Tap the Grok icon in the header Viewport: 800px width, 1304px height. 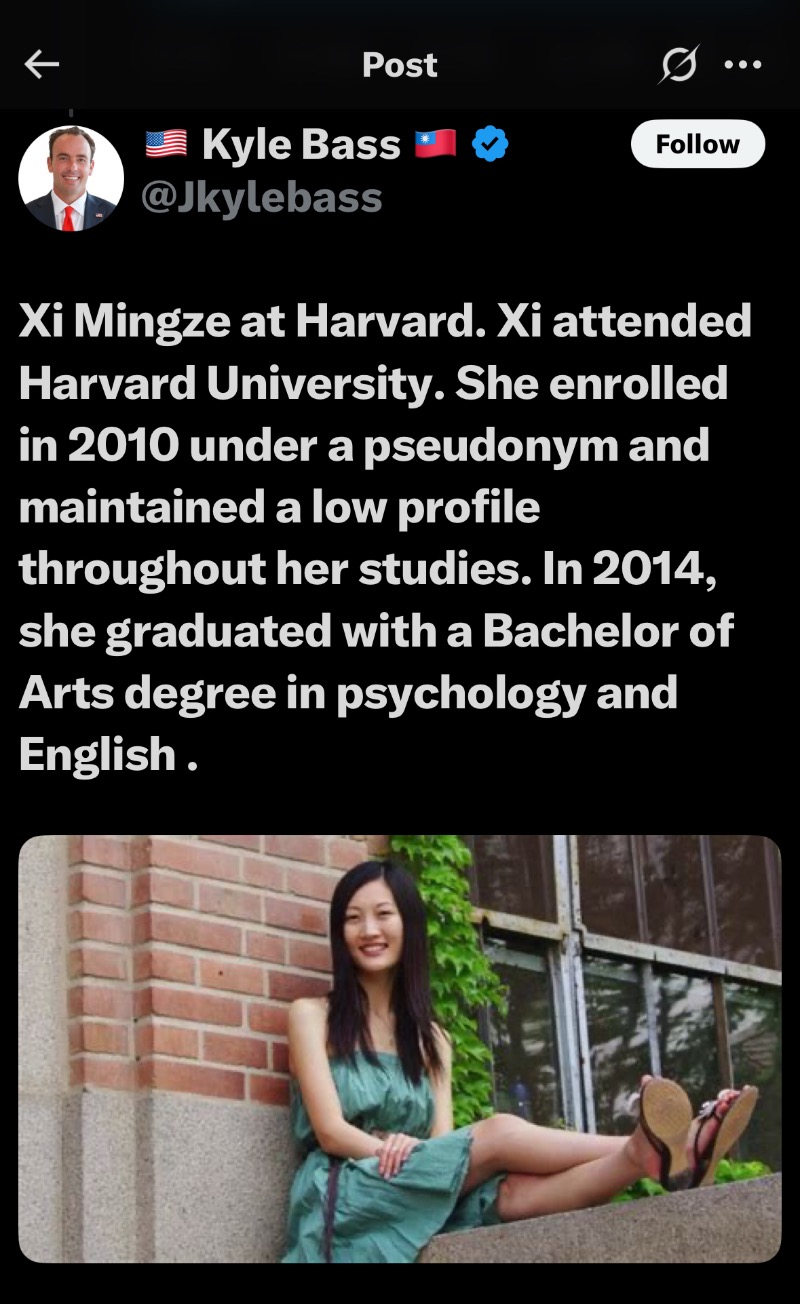tap(678, 65)
